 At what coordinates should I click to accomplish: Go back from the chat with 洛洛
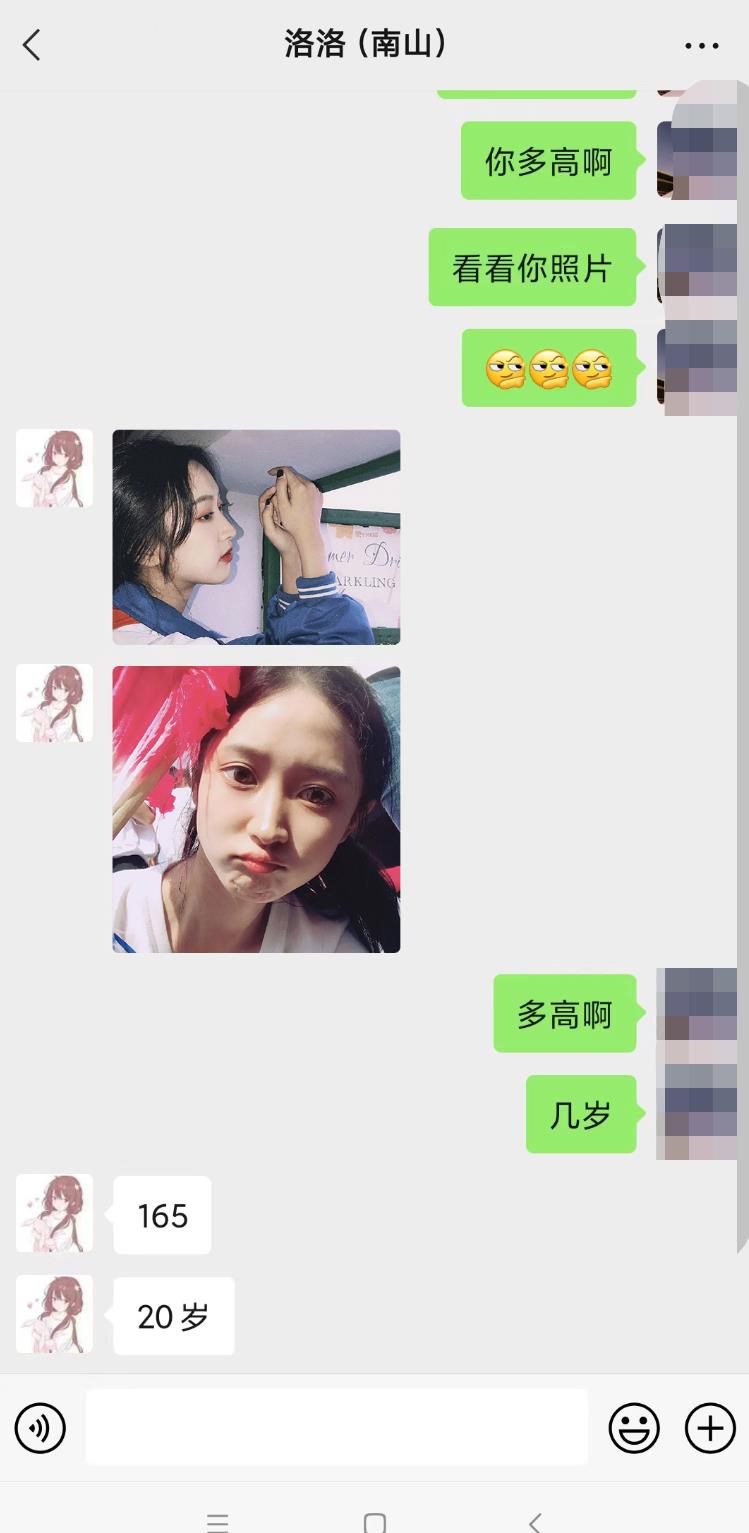tap(32, 45)
